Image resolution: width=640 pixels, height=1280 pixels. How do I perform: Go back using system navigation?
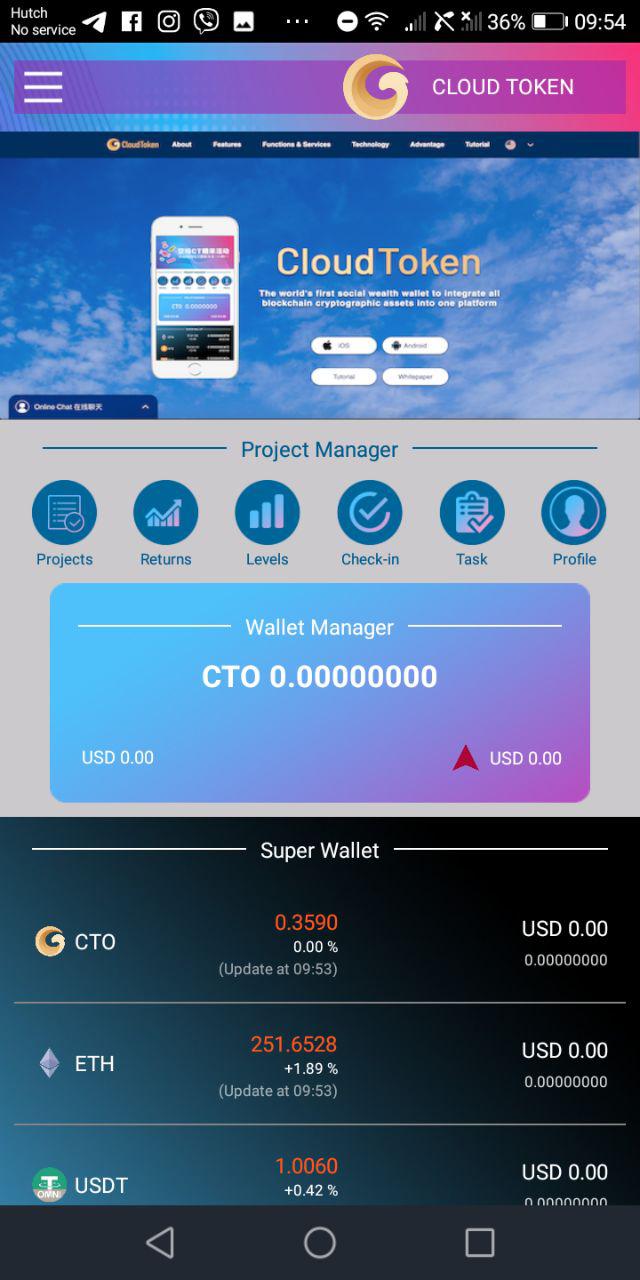coord(160,1243)
